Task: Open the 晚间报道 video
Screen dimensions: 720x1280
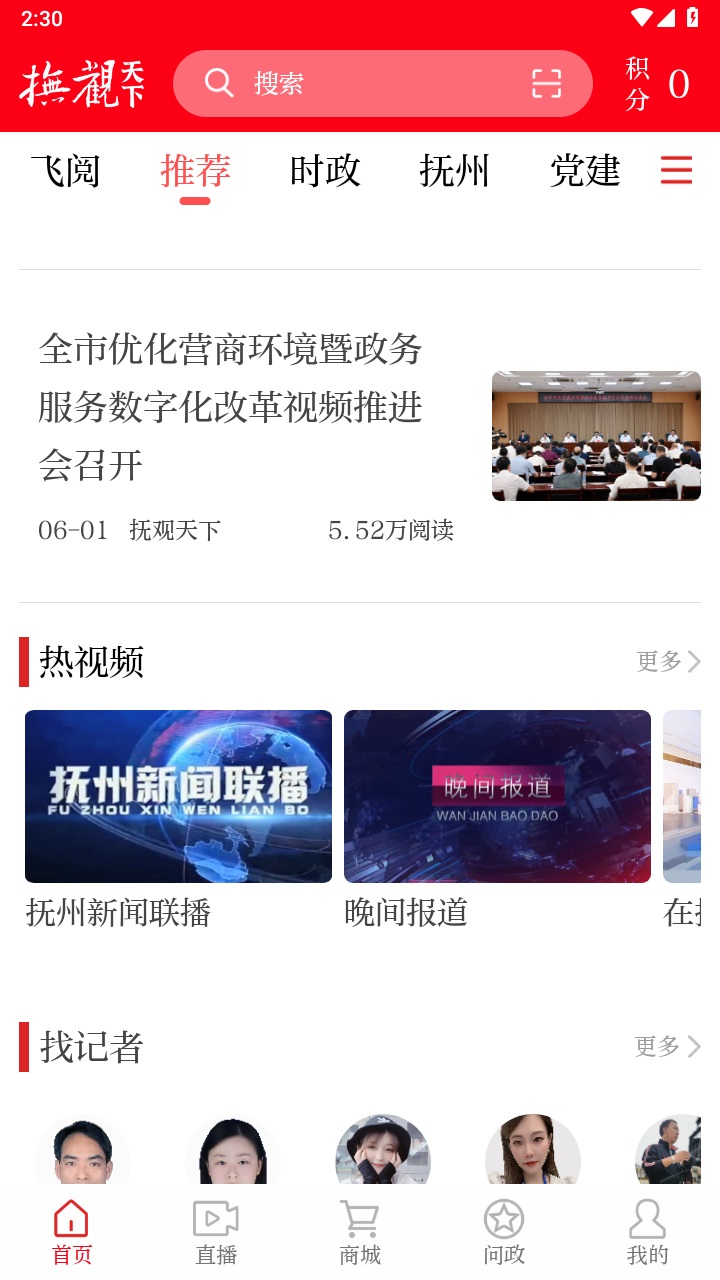Action: coord(497,797)
